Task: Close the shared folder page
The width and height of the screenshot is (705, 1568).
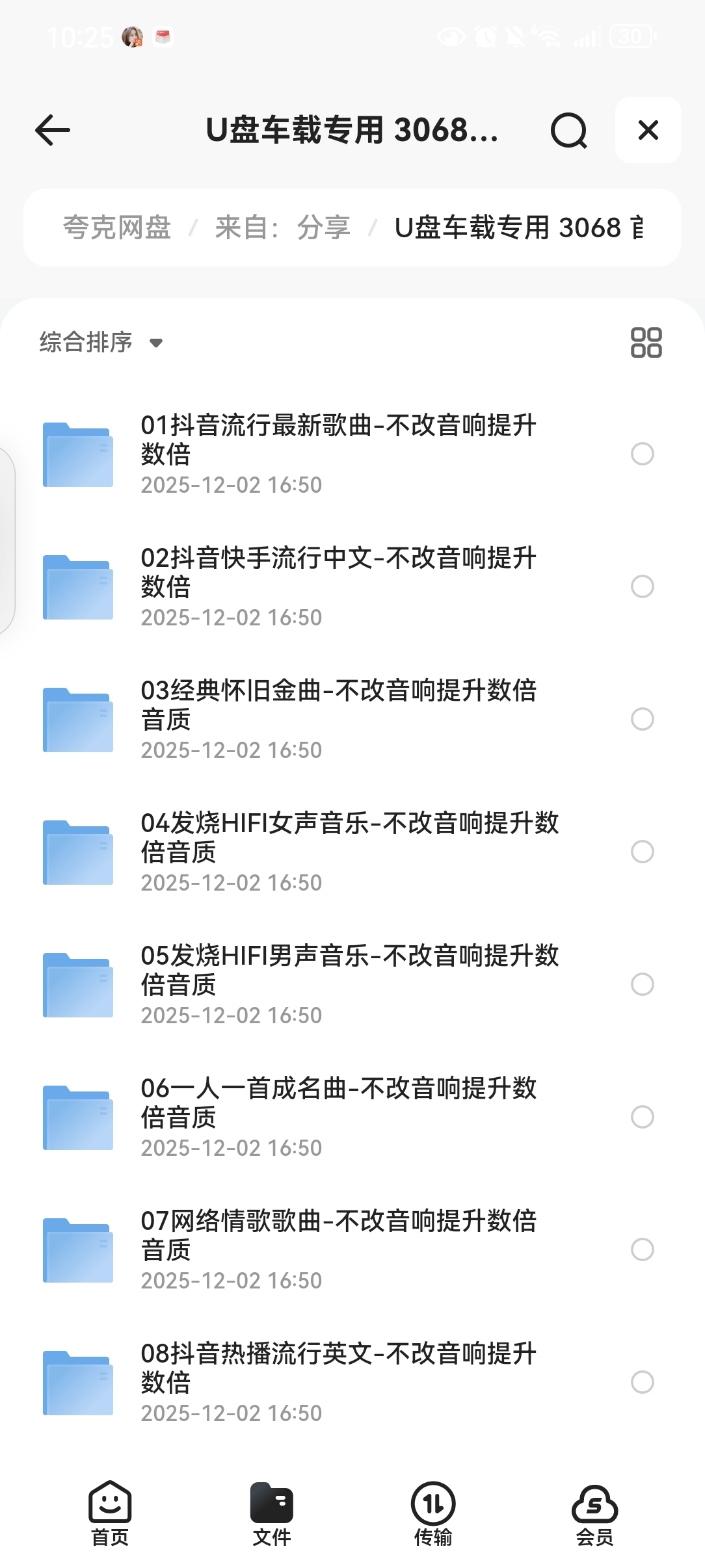Action: click(x=648, y=130)
